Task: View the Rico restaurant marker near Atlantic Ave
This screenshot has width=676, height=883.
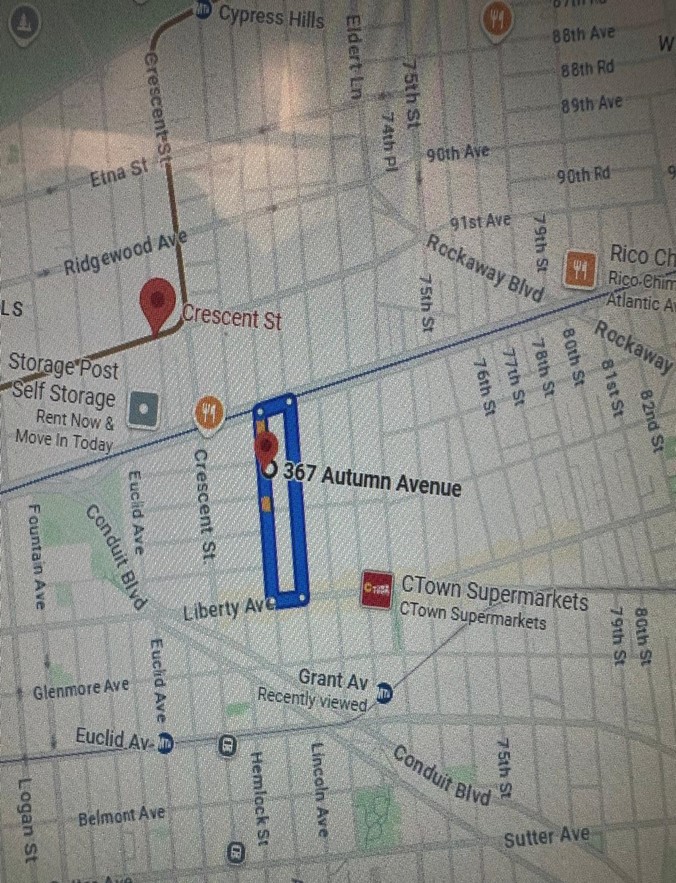Action: tap(581, 267)
